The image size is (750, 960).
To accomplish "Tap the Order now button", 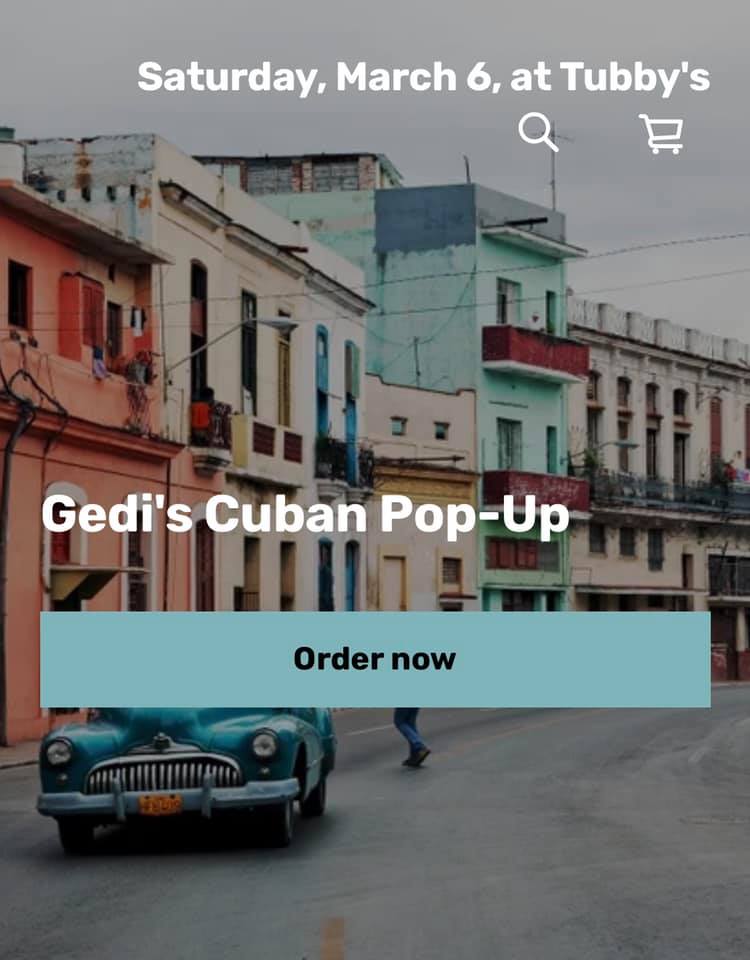I will pos(375,659).
